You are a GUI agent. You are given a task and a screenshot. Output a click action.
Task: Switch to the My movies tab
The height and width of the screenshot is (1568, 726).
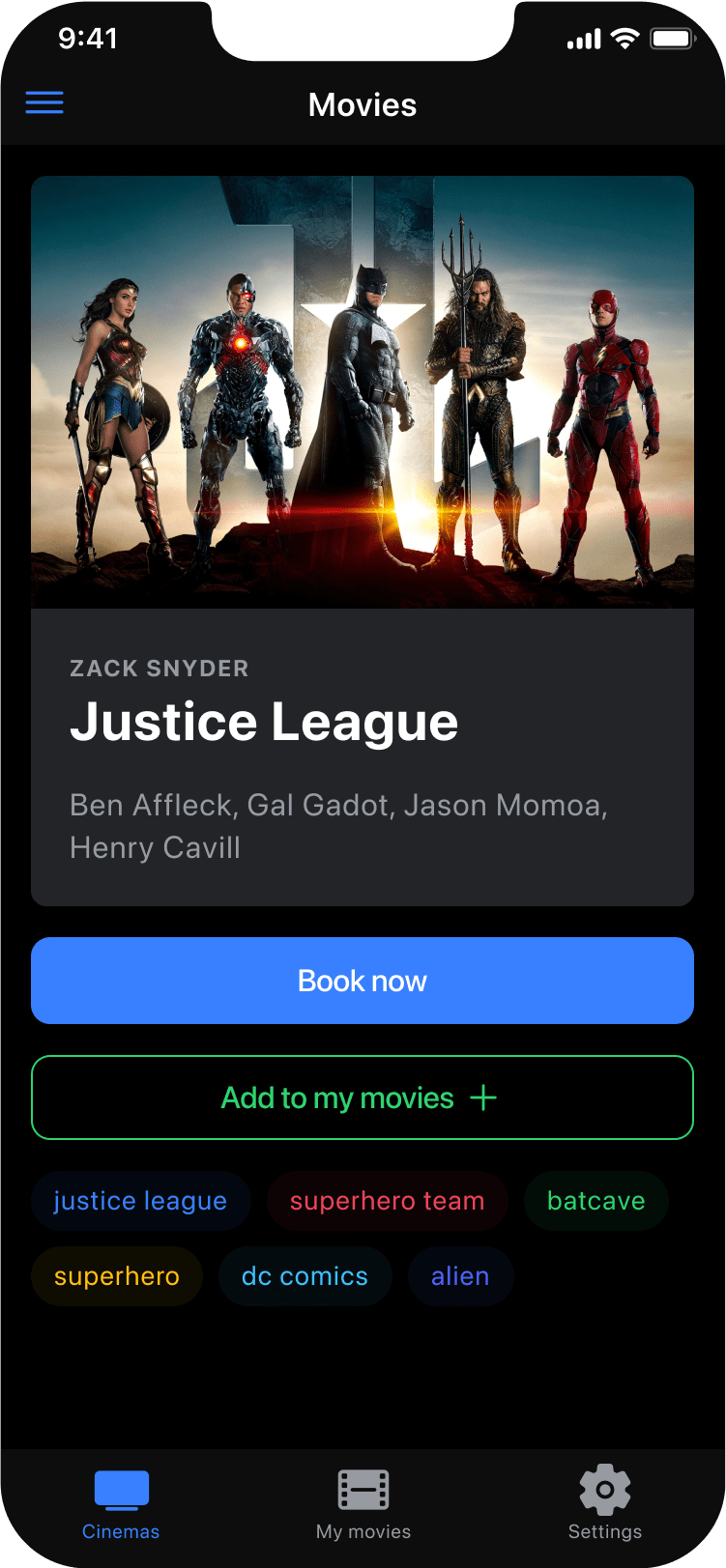click(x=363, y=1505)
